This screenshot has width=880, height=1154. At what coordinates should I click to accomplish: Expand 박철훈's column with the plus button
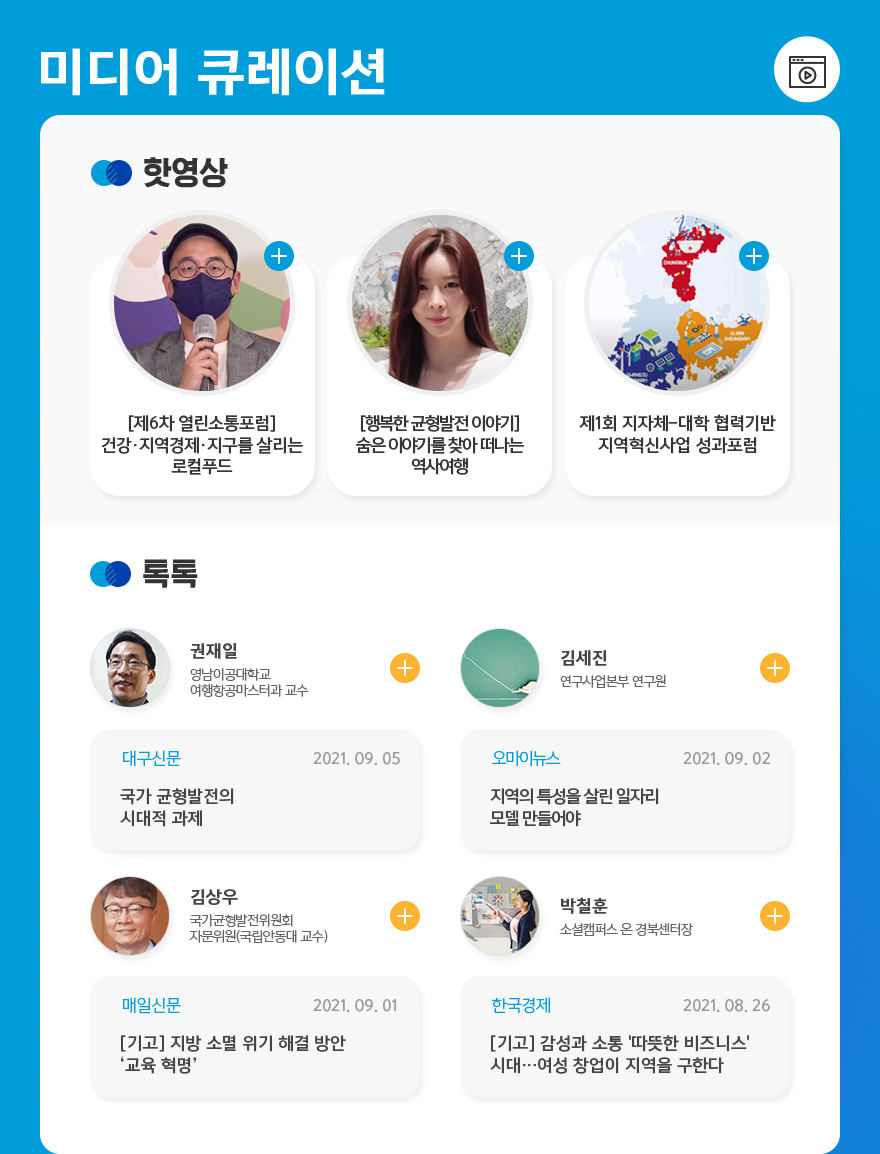[775, 915]
